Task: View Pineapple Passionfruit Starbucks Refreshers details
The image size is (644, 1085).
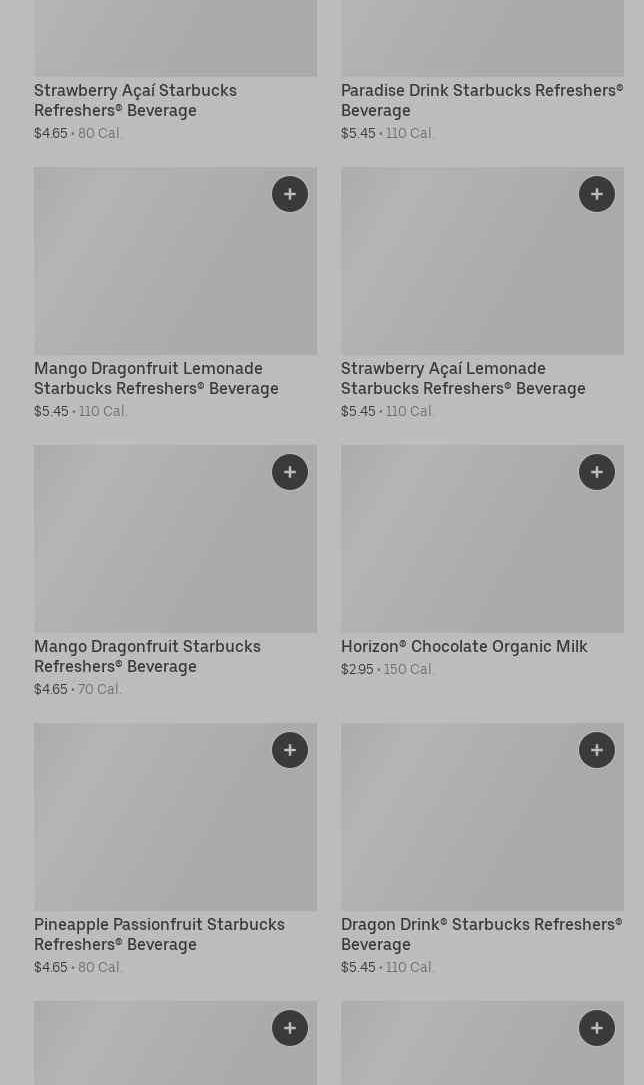Action: tap(159, 934)
